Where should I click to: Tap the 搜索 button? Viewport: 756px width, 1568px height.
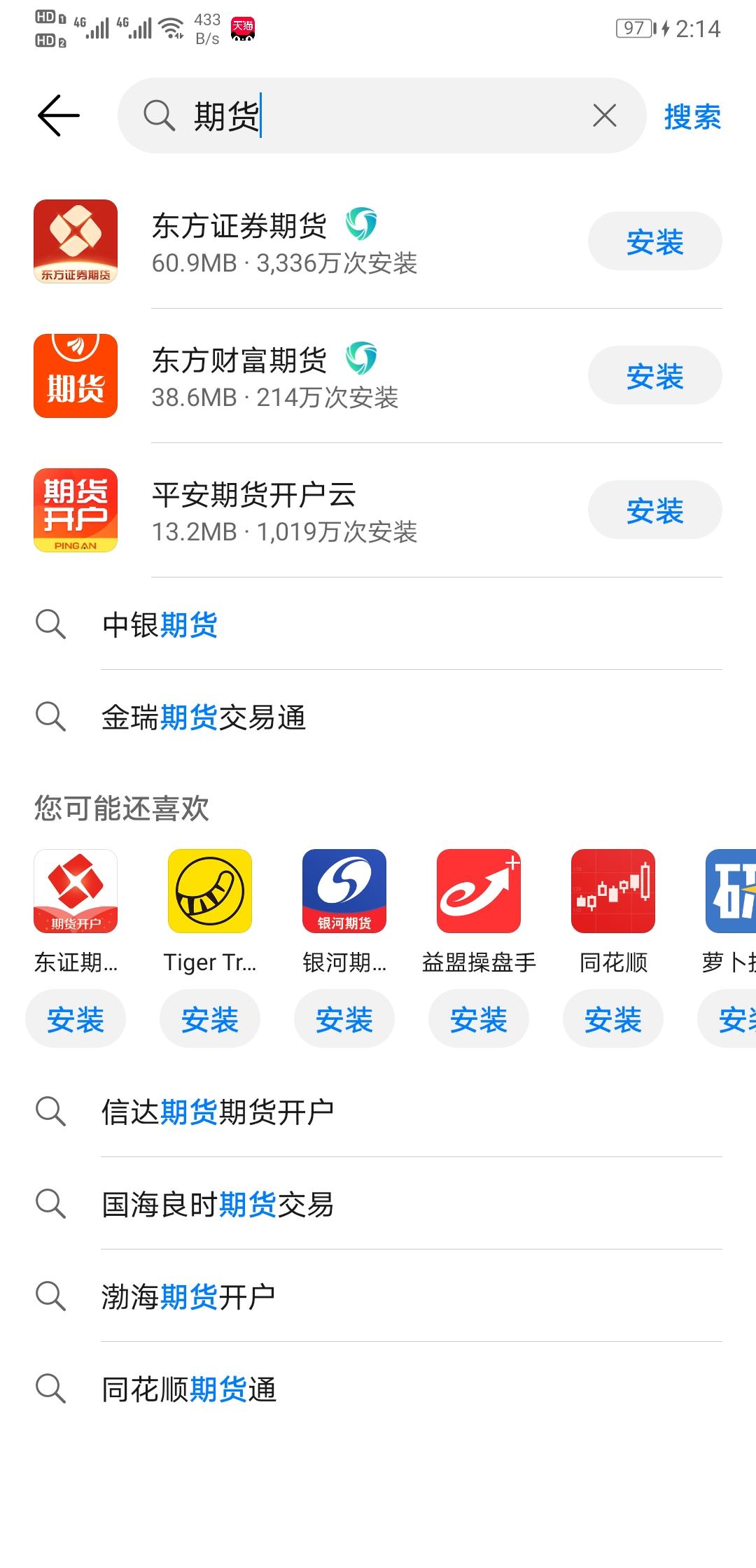(x=692, y=116)
